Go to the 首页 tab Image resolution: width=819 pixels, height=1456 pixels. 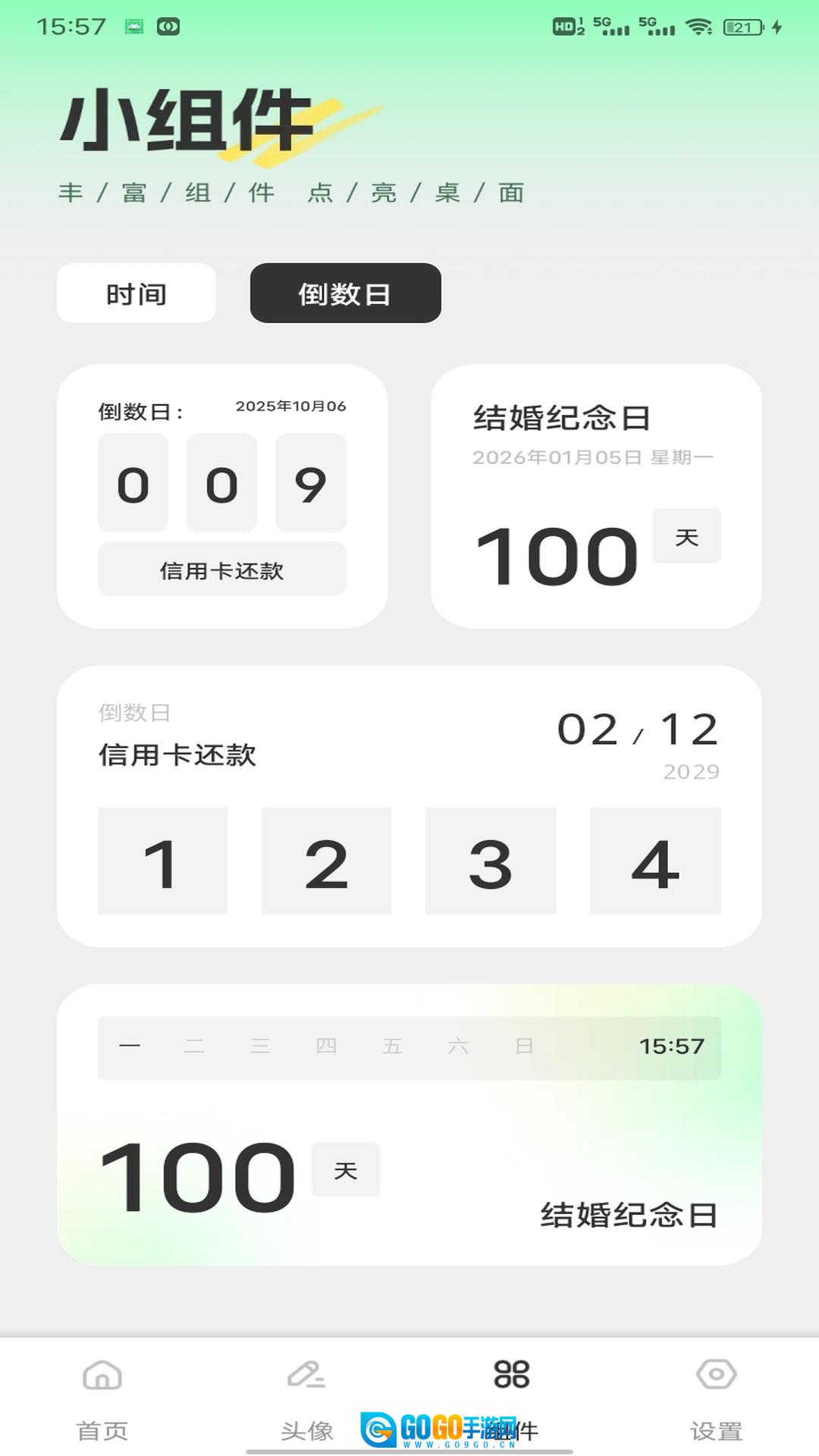102,1397
